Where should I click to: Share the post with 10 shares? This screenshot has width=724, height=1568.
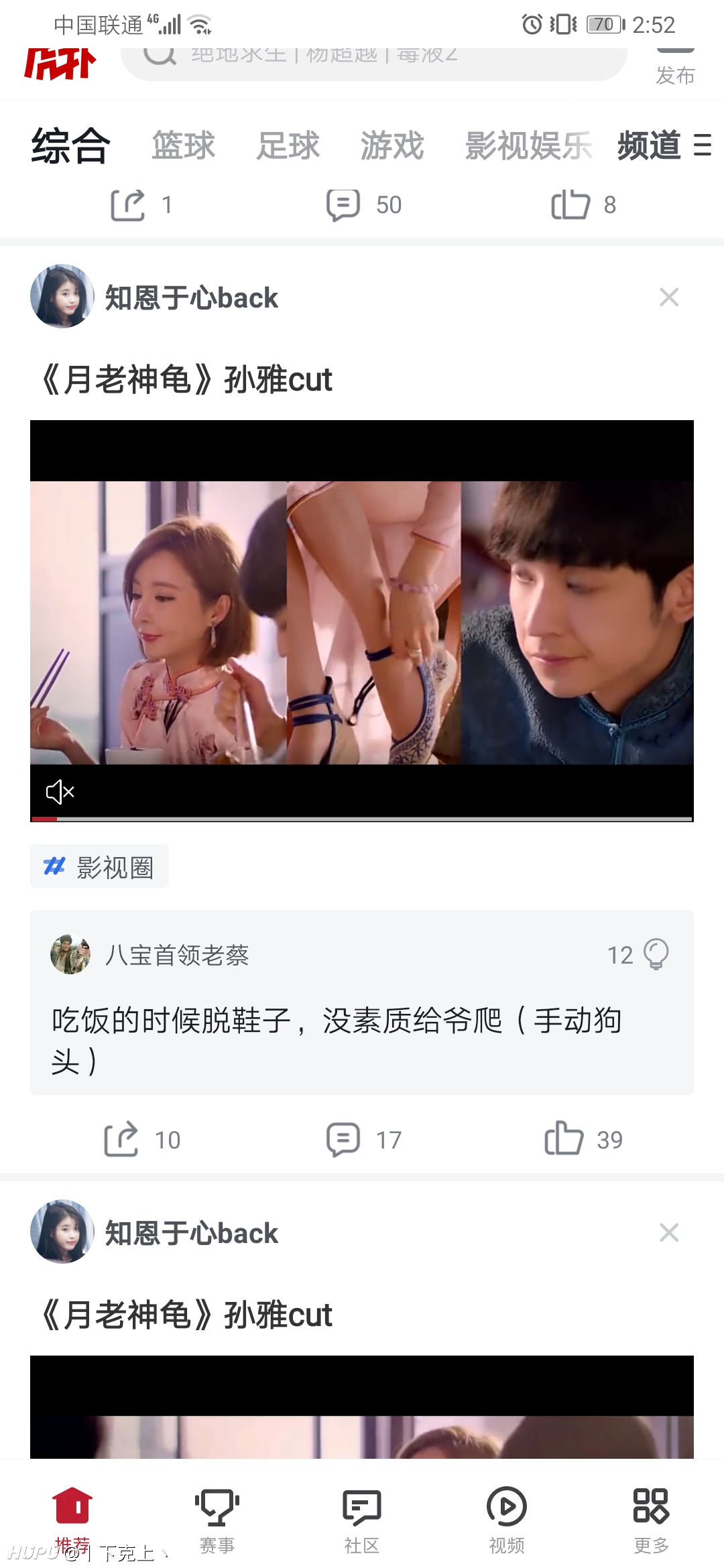click(x=142, y=1139)
